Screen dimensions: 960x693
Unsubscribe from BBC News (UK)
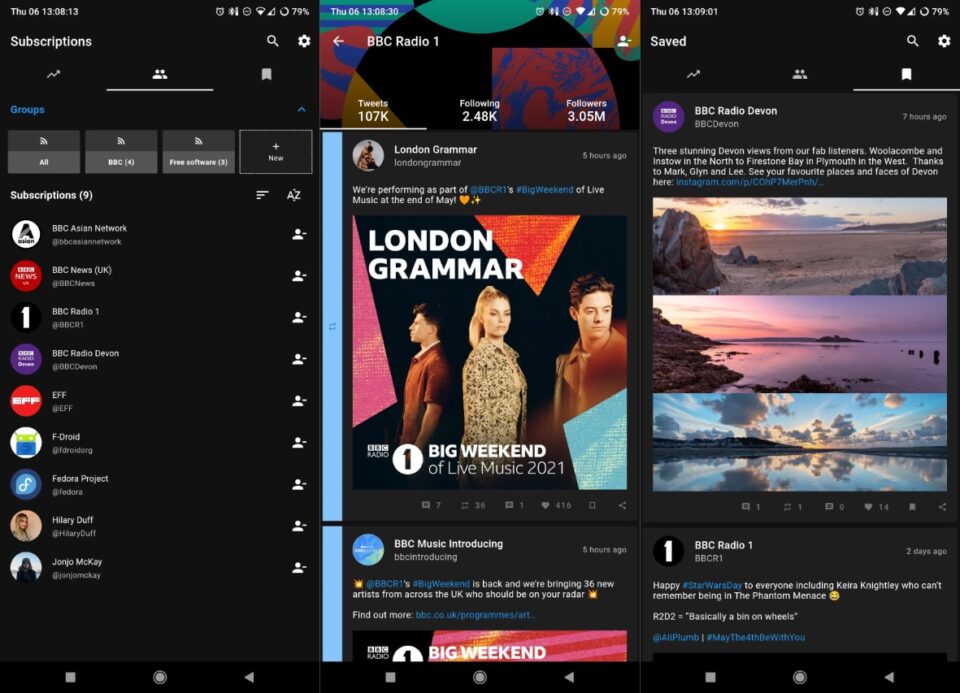[x=298, y=276]
